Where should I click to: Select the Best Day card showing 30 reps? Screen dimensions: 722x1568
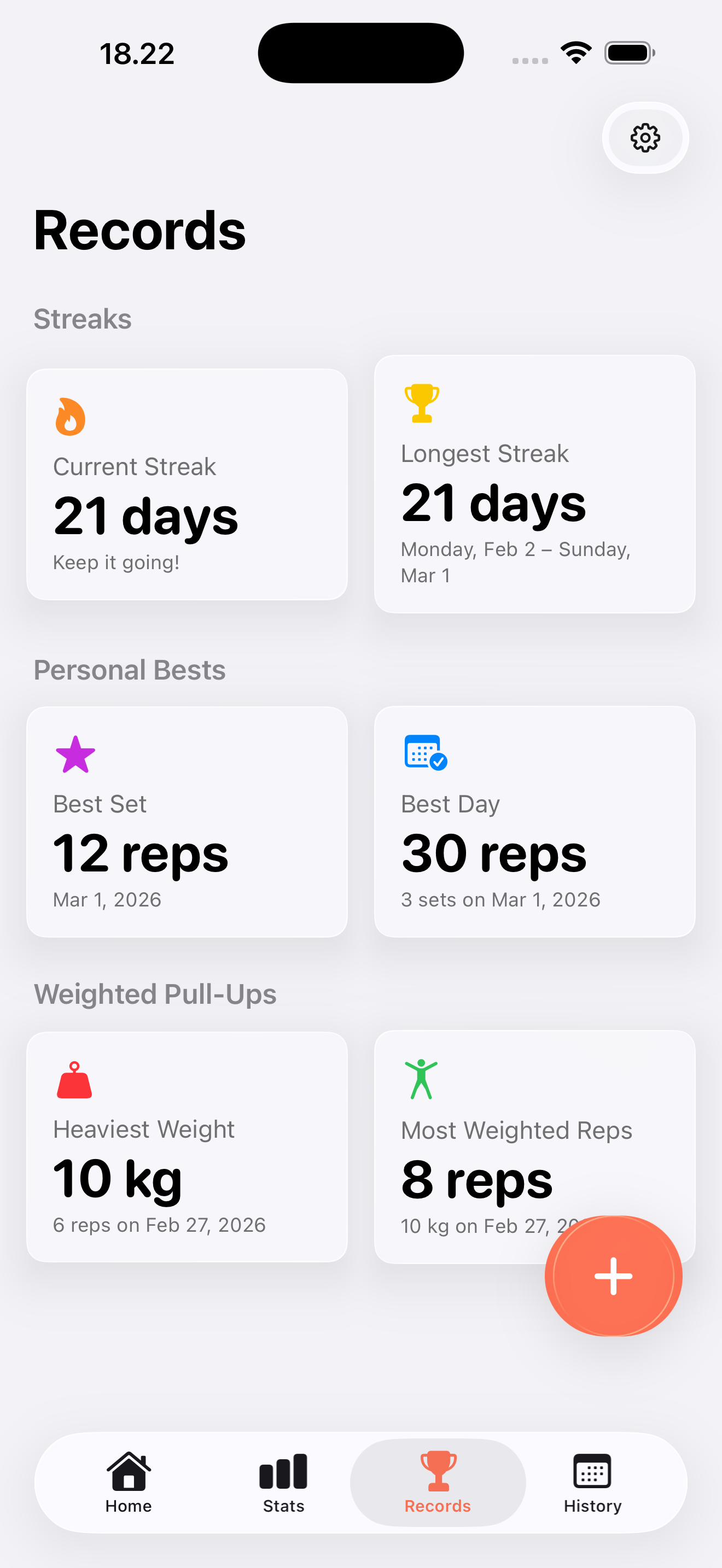coord(534,822)
